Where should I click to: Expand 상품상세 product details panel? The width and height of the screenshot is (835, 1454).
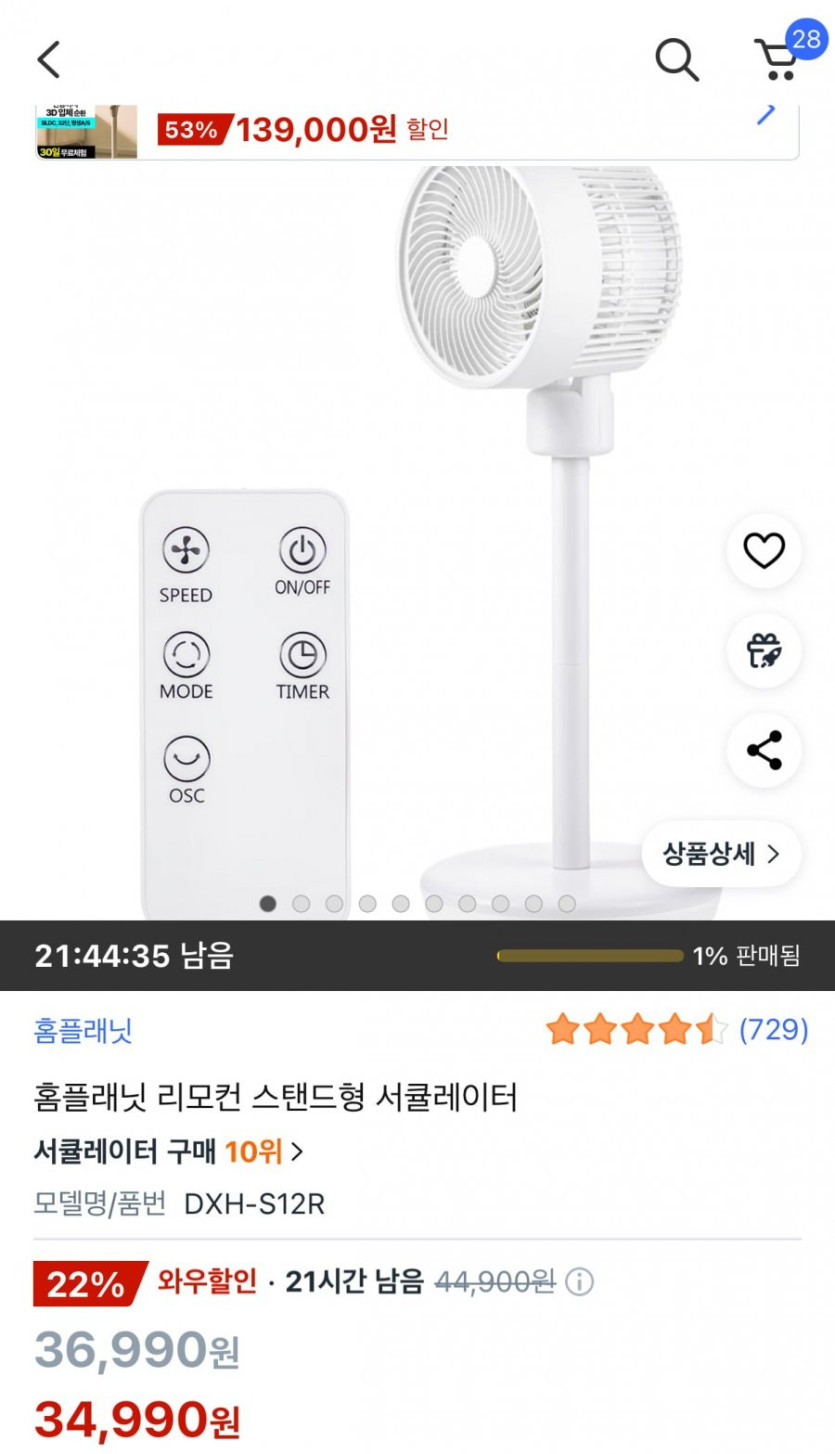(x=722, y=852)
